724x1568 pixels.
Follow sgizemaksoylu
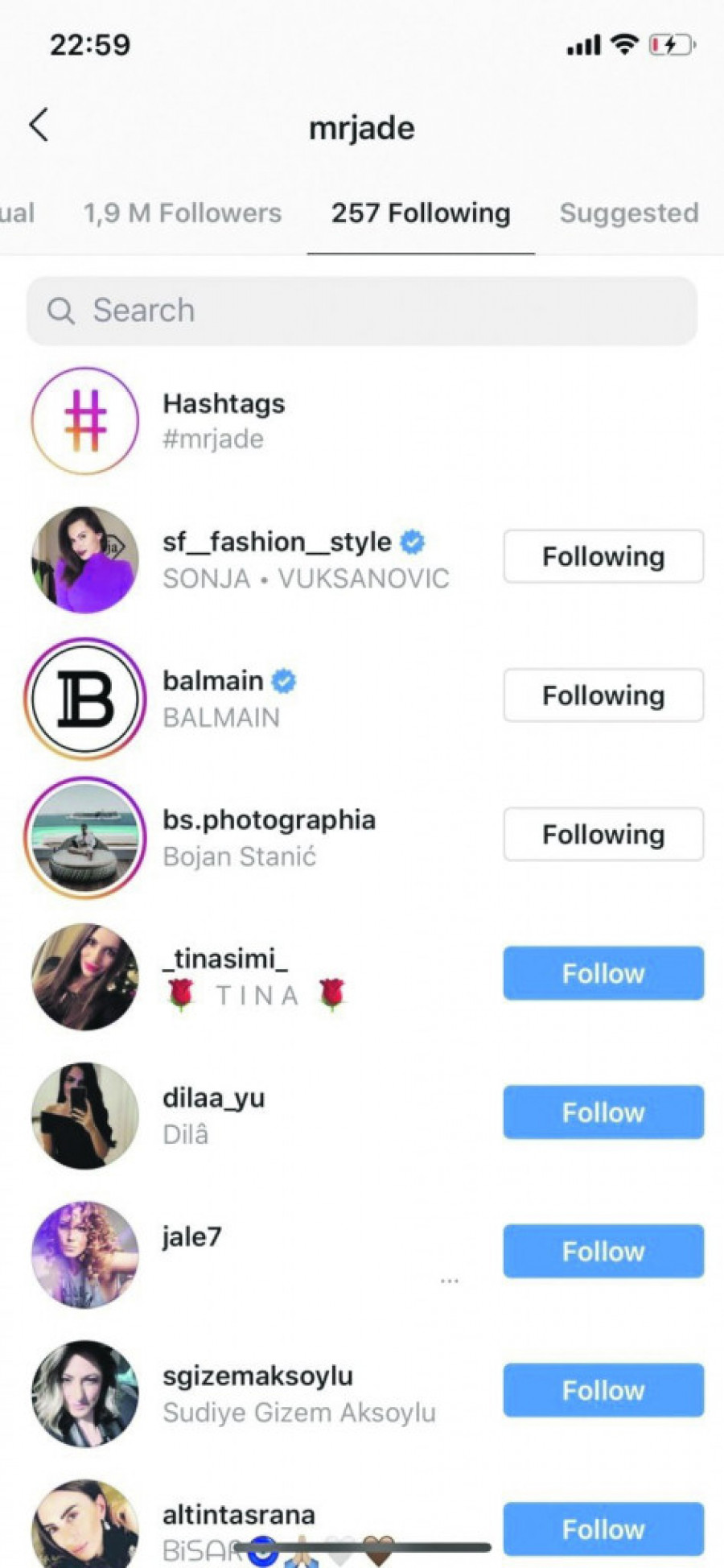point(603,1390)
